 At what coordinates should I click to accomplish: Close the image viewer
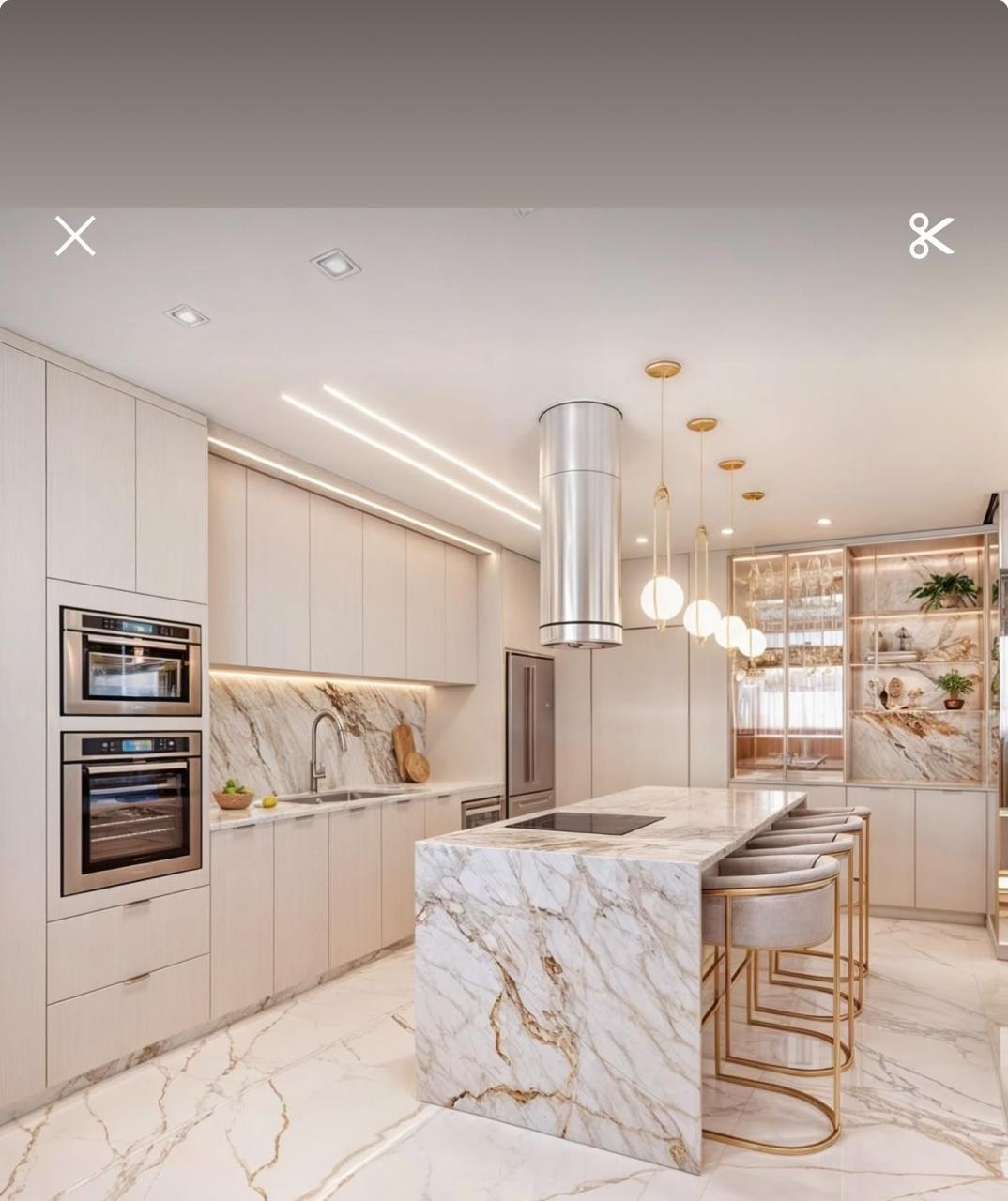[75, 236]
